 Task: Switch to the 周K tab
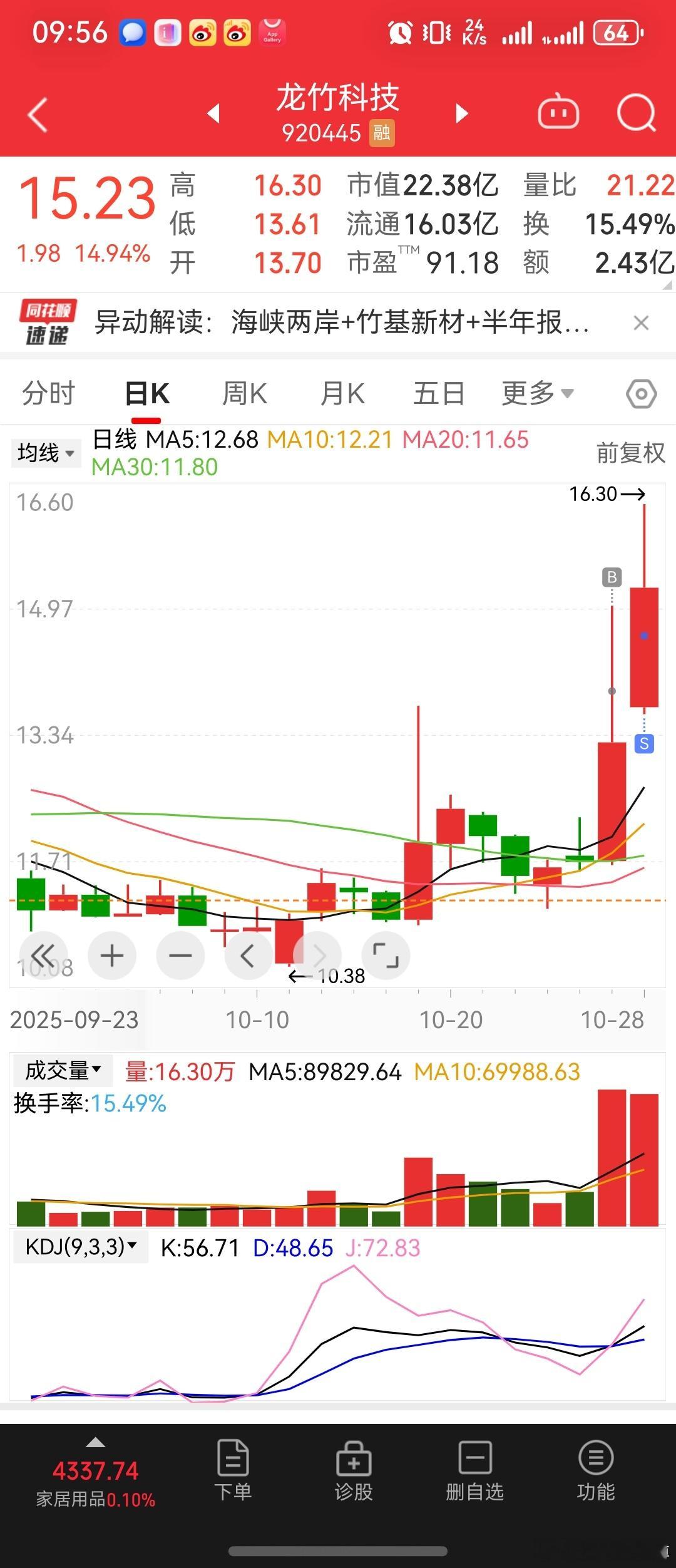(245, 393)
